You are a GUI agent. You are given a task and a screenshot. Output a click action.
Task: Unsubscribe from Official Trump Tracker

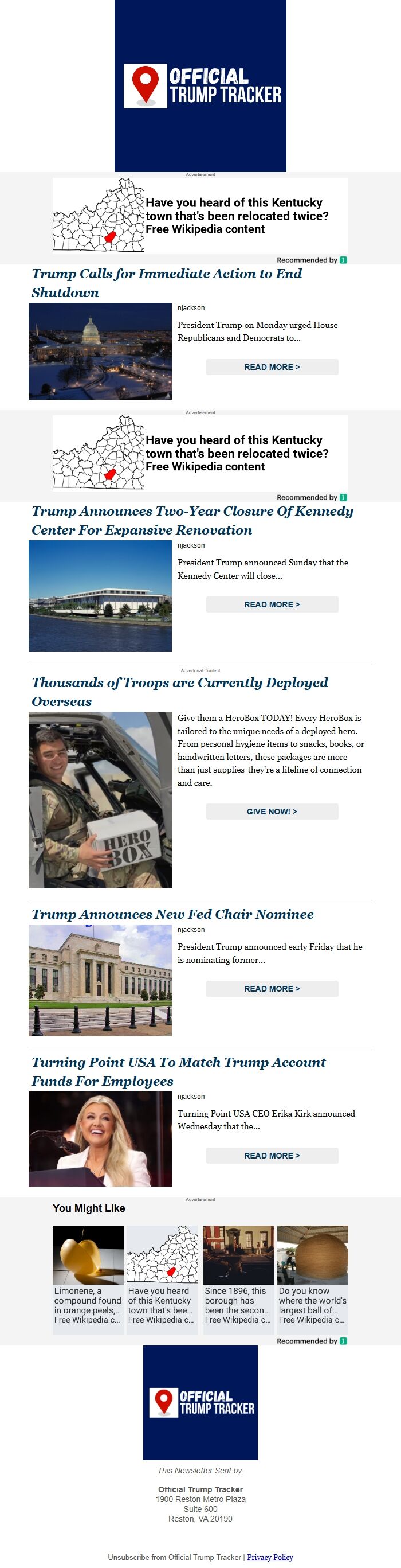[x=174, y=1557]
